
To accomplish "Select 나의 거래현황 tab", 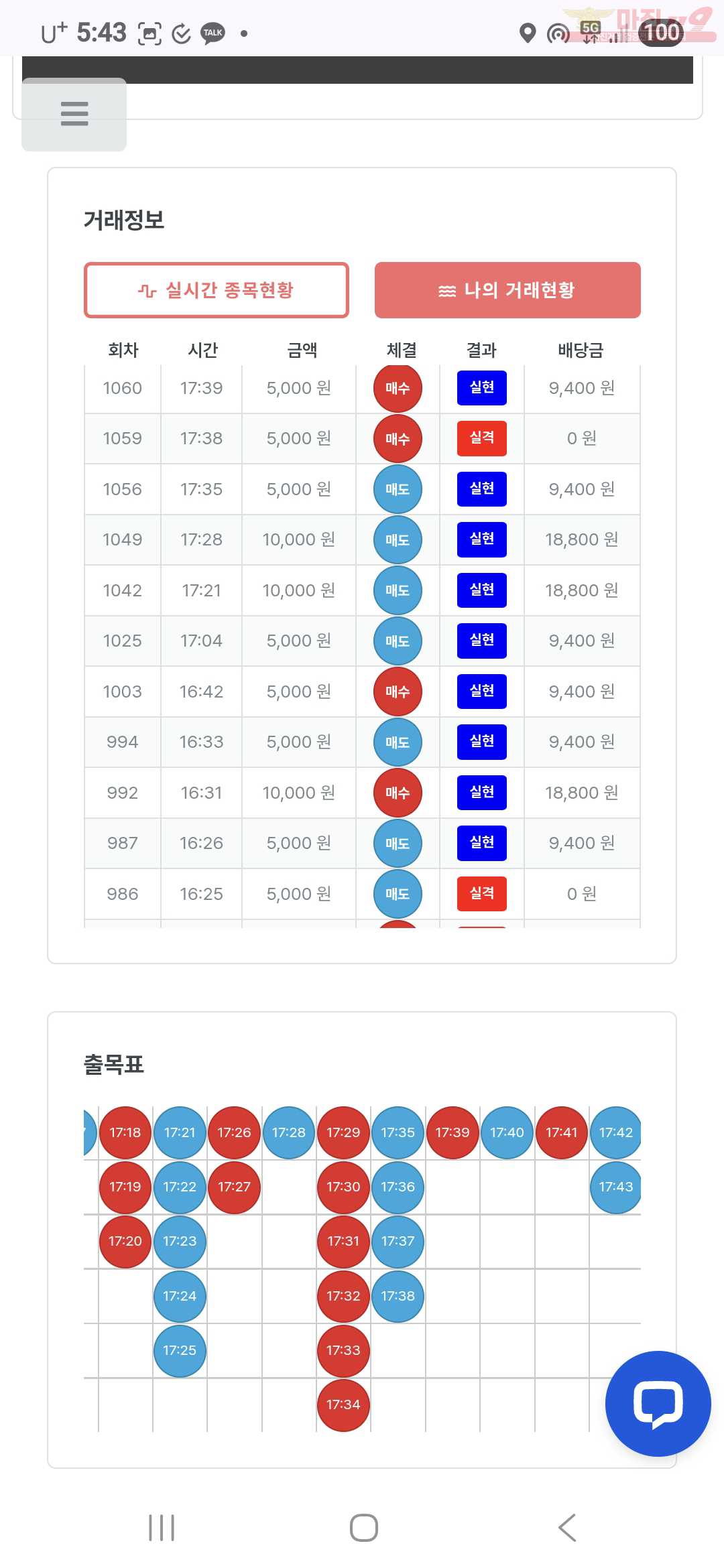I will 507,290.
